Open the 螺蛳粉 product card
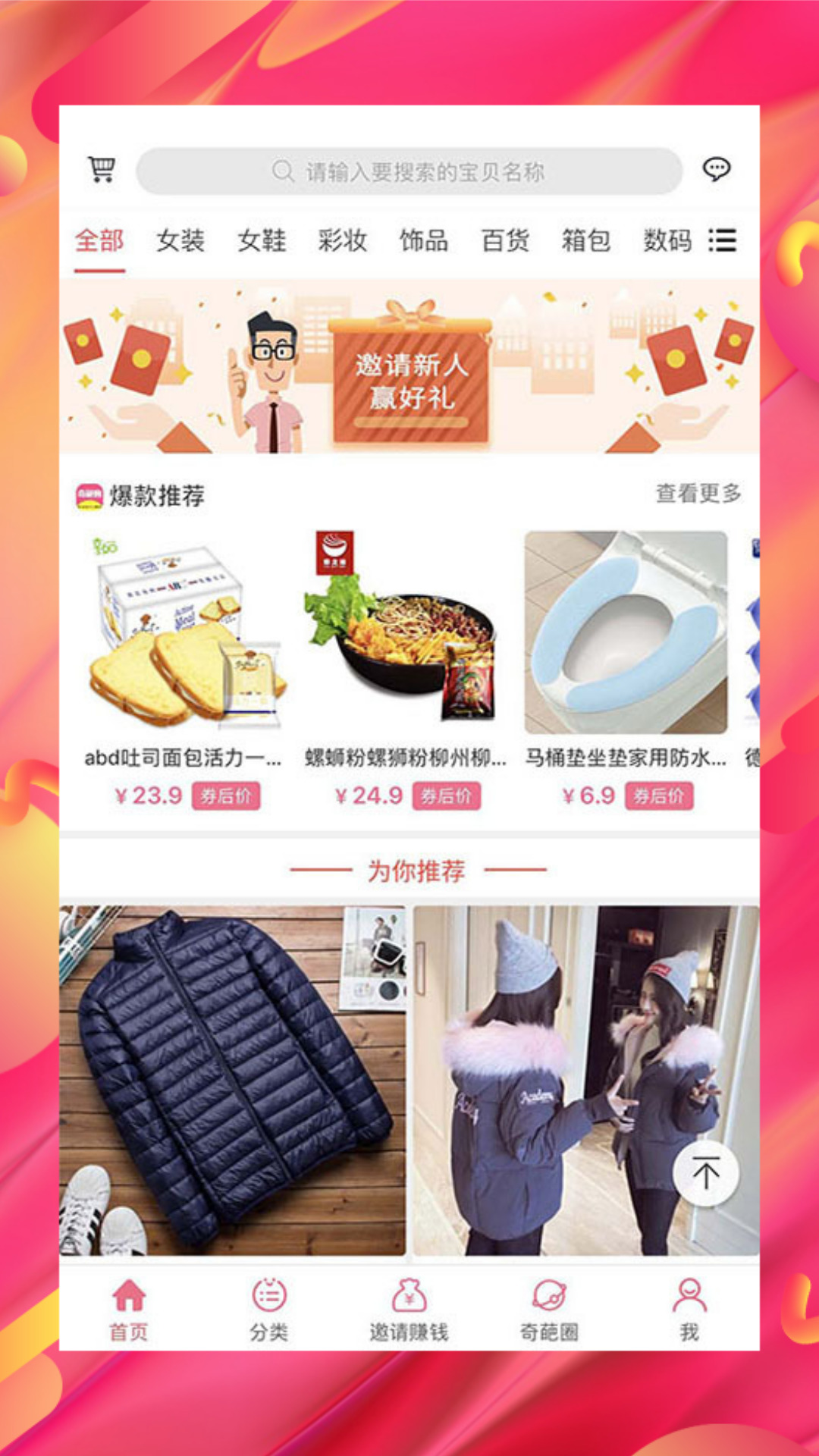This screenshot has height=1456, width=819. coord(405,667)
